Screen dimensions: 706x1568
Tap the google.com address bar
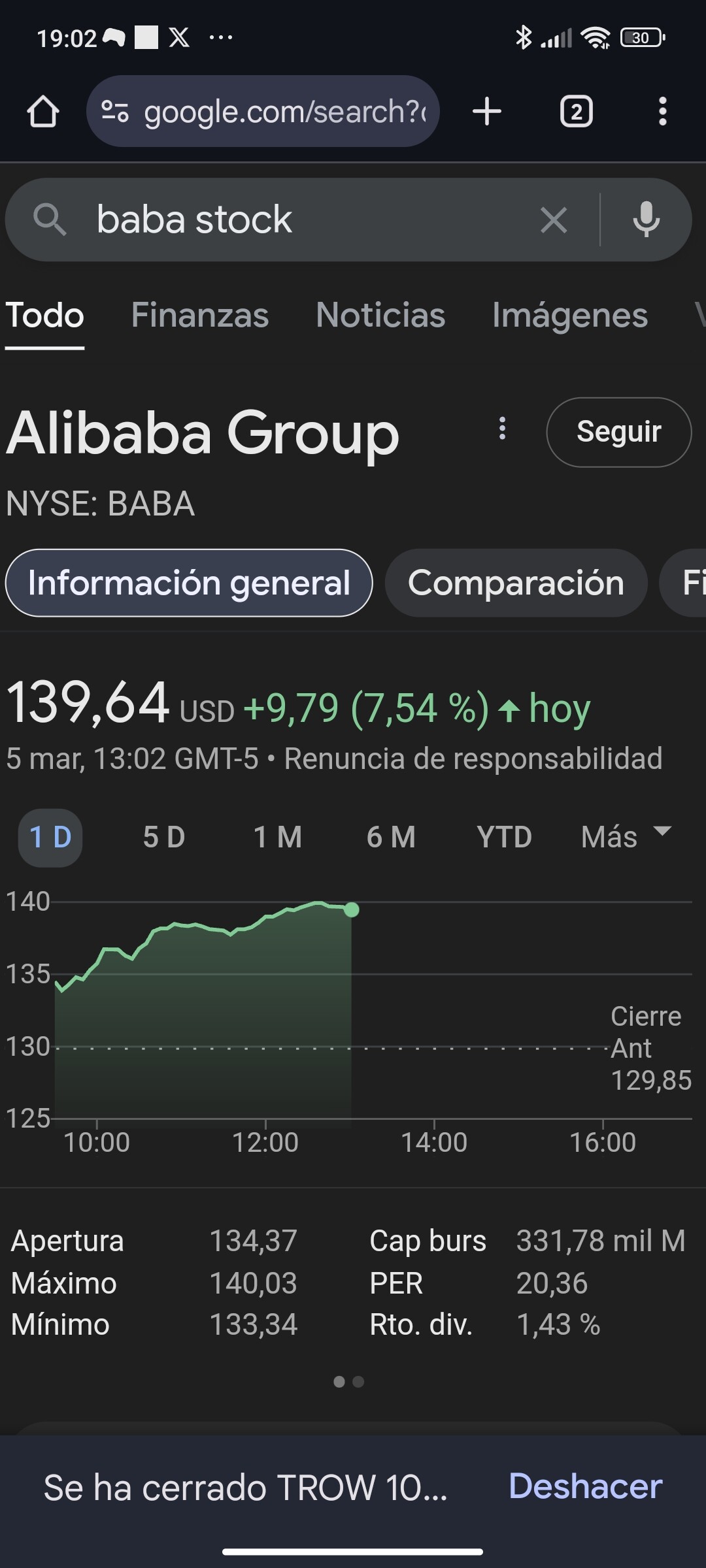(263, 111)
